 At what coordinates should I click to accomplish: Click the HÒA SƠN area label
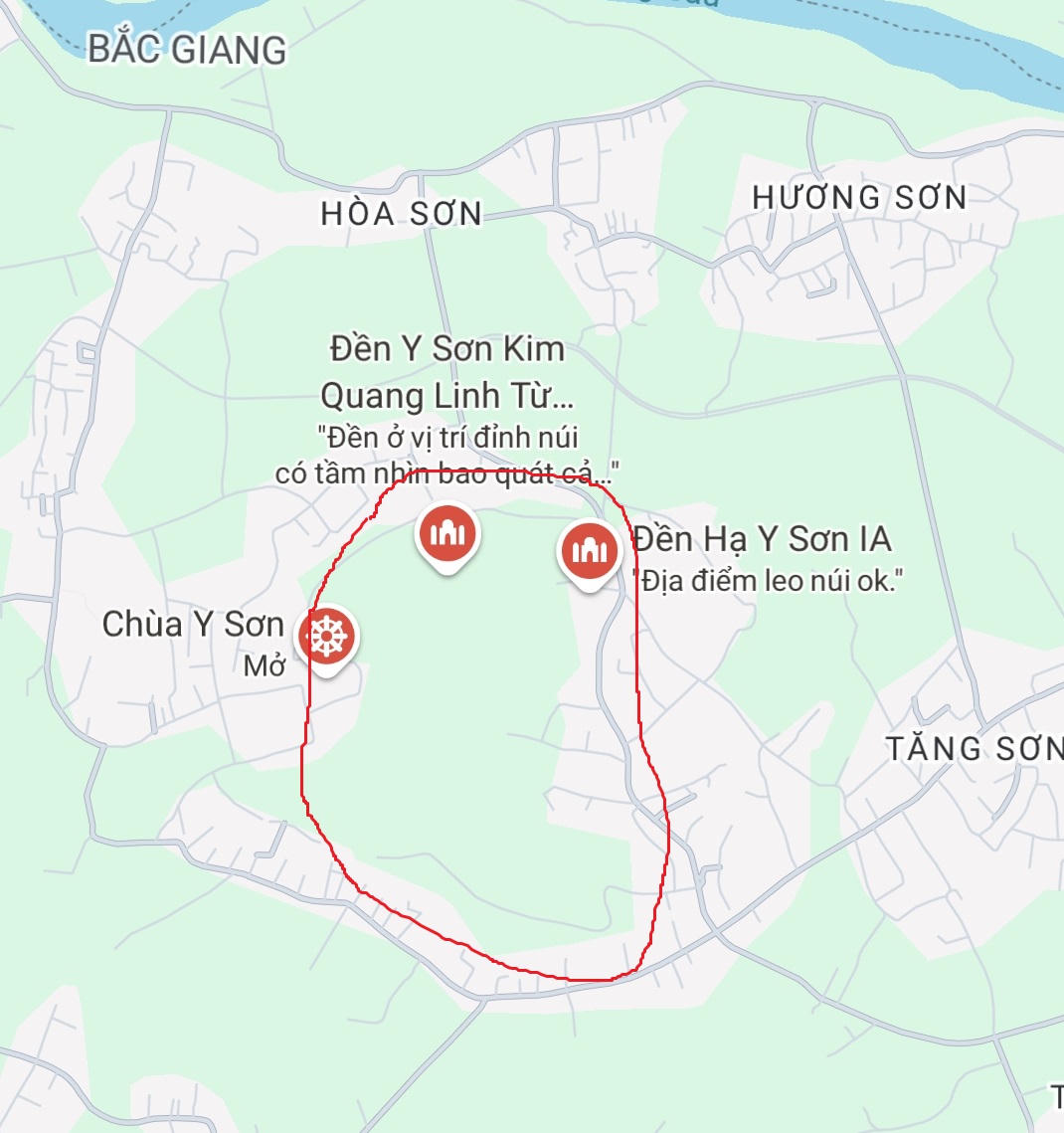[x=403, y=213]
